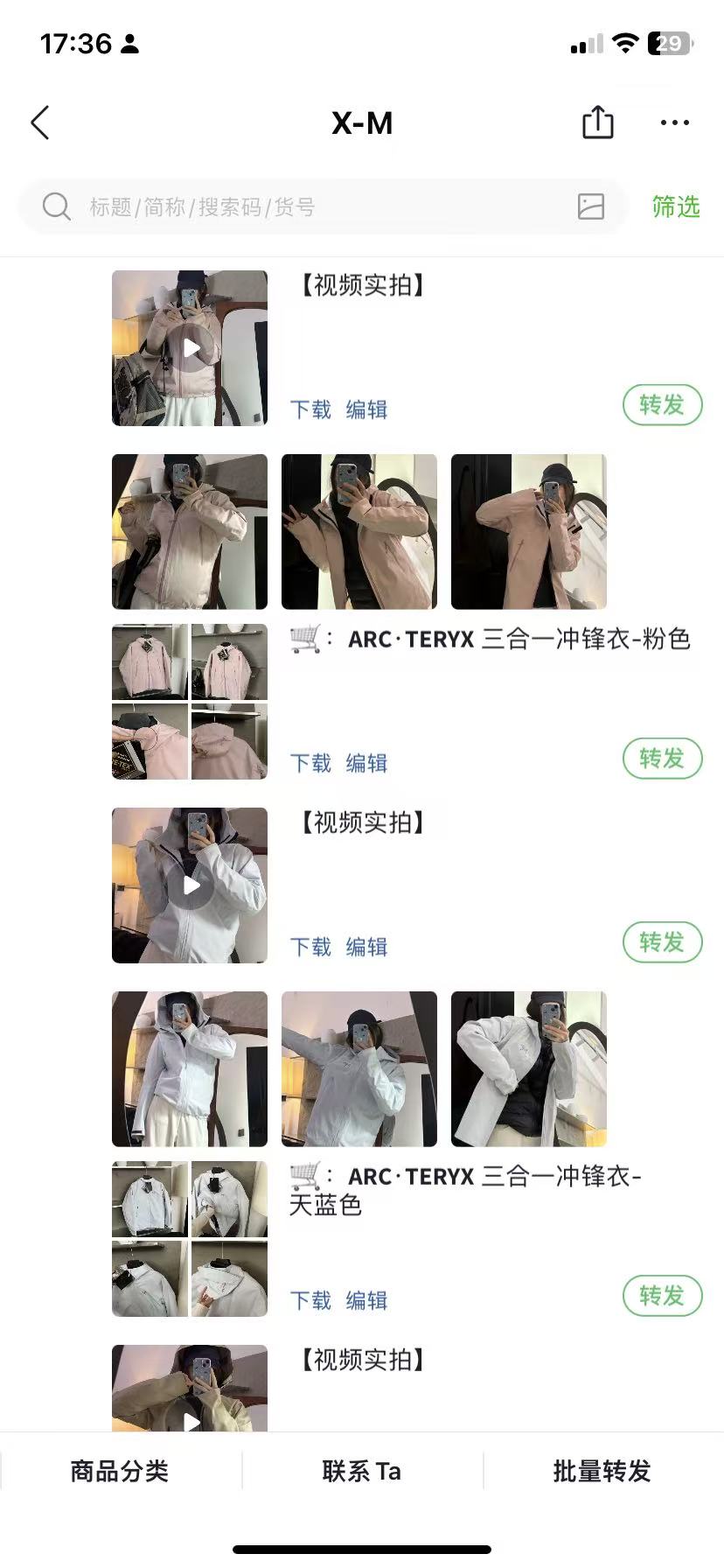Open the 冲锋衣-粉色 four-photo collage tile

[x=190, y=702]
